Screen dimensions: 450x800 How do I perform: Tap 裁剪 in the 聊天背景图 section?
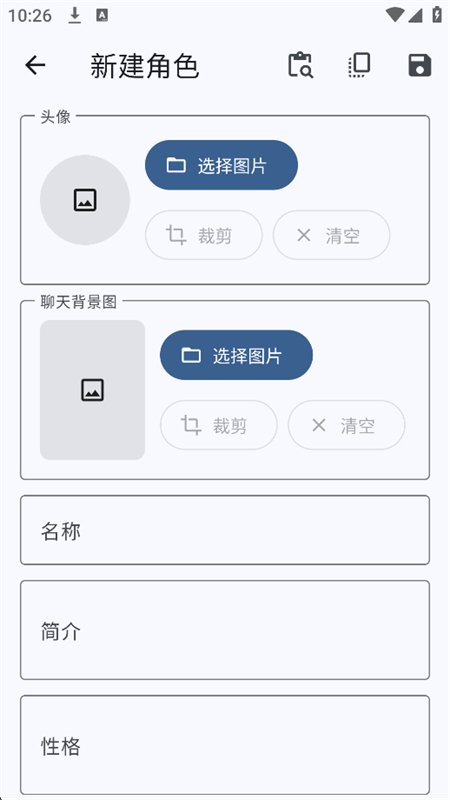click(x=219, y=425)
